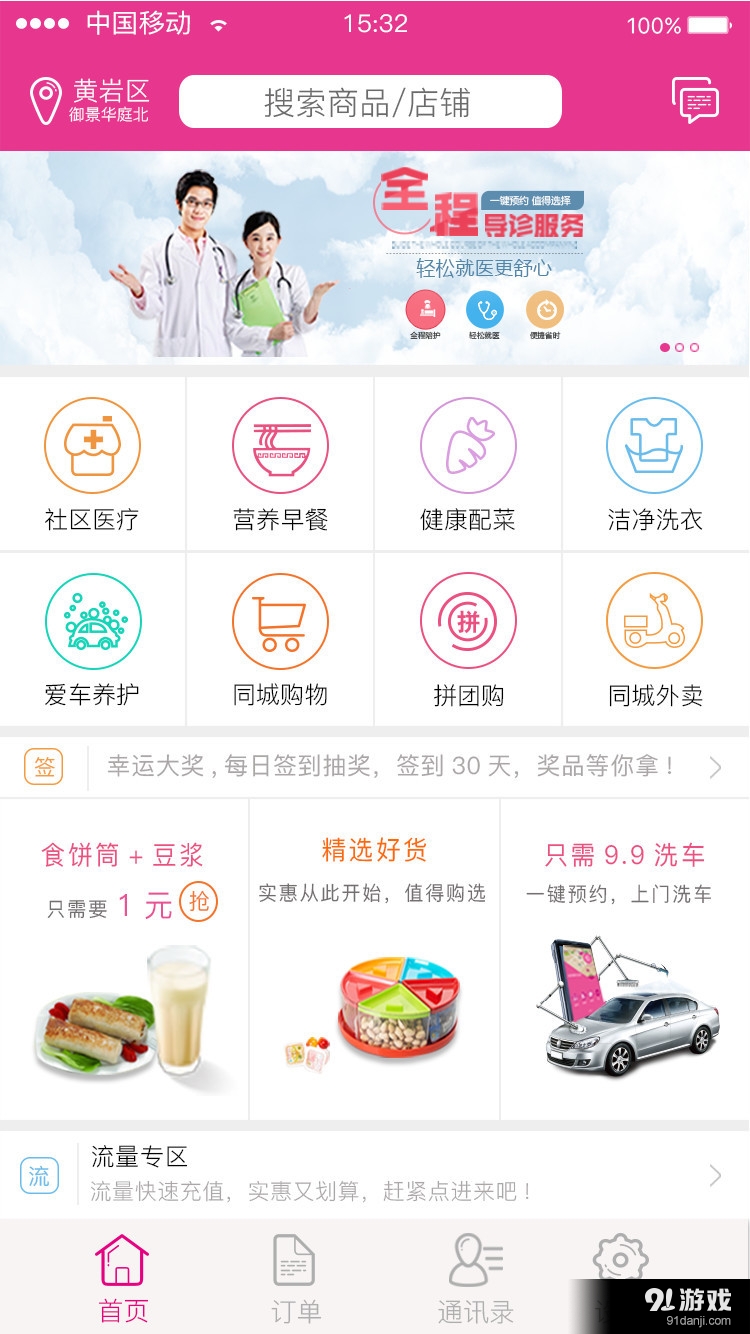Image resolution: width=750 pixels, height=1334 pixels.
Task: Open the 爱车养护 car care service
Action: (93, 635)
